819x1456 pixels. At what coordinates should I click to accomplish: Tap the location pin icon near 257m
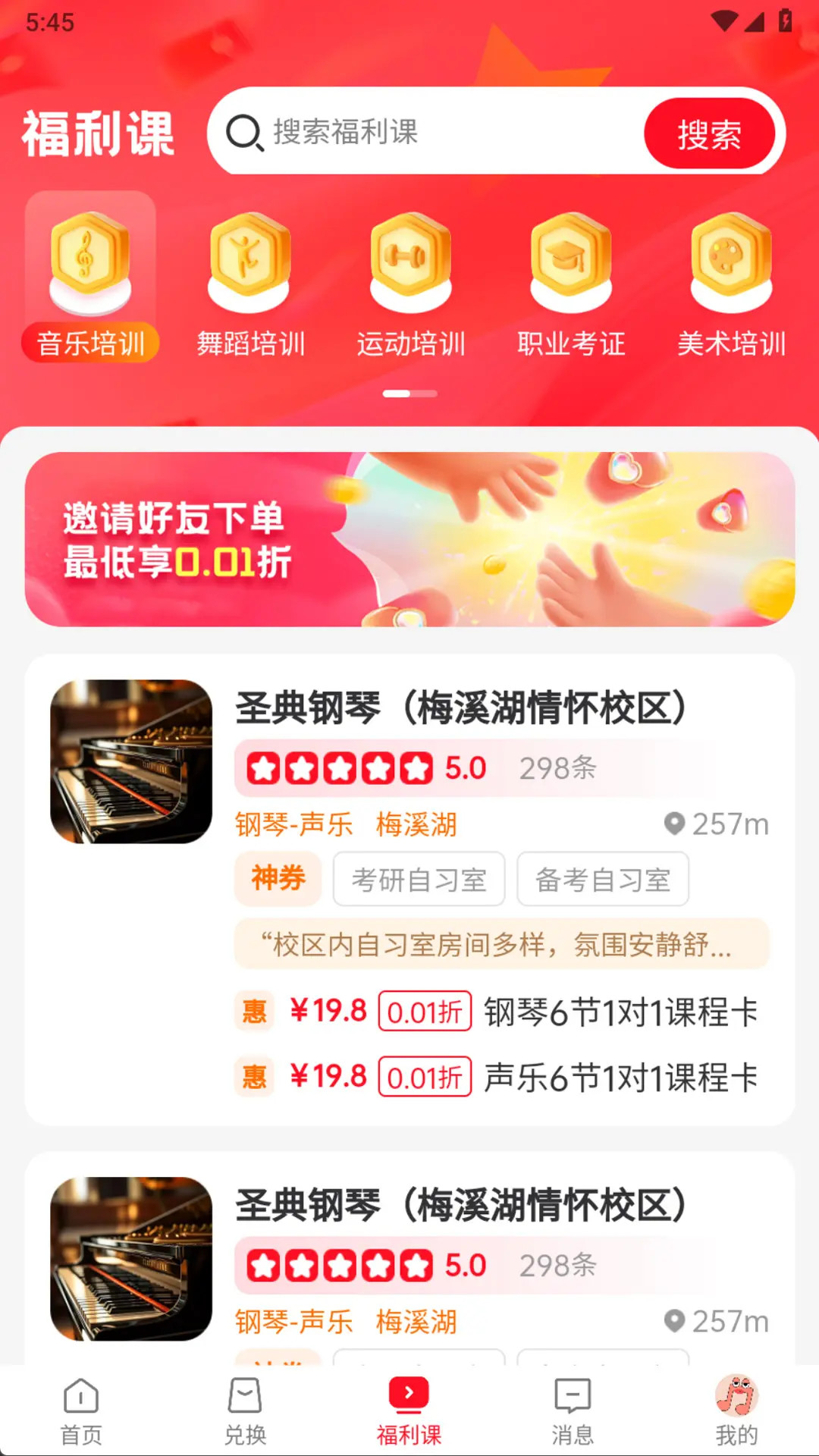[674, 824]
